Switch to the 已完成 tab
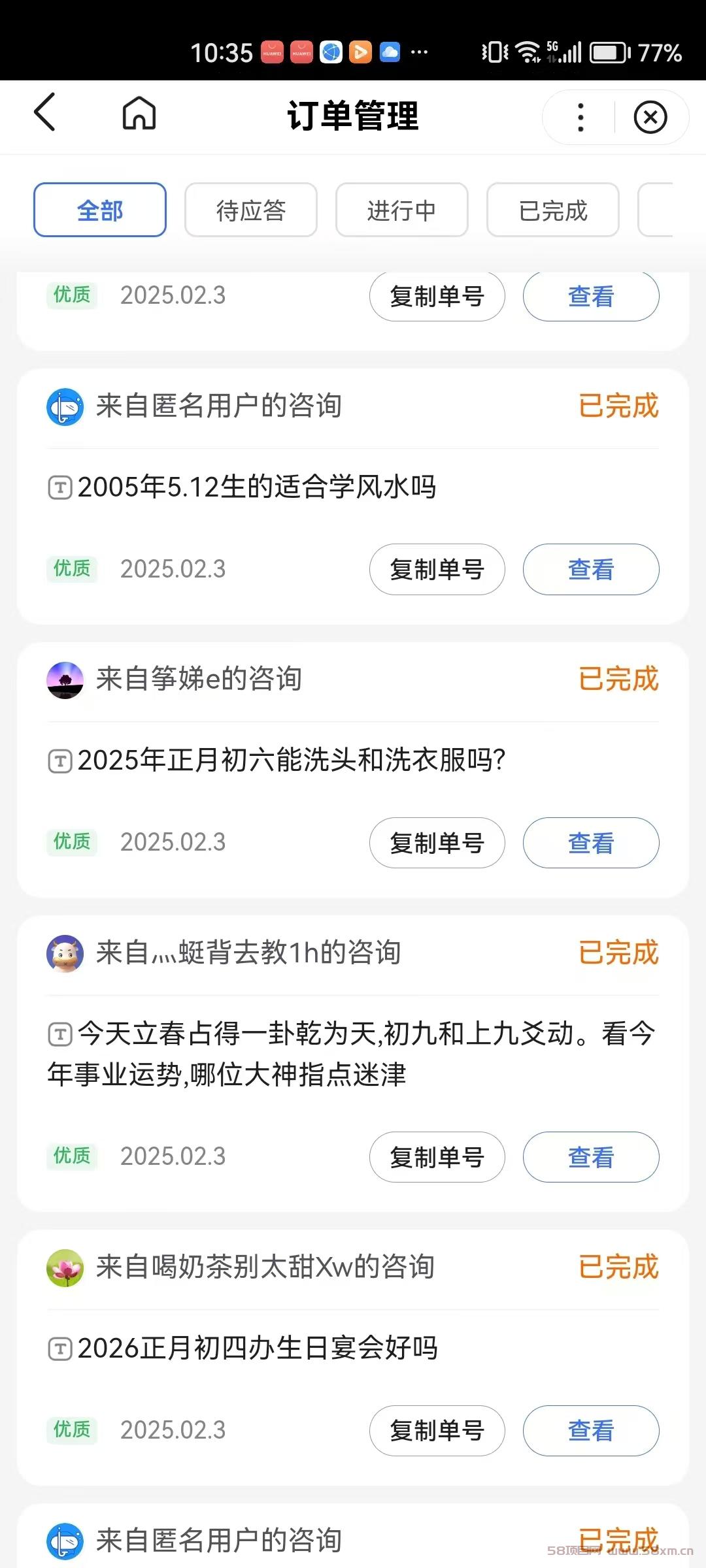The width and height of the screenshot is (706, 1568). (x=553, y=210)
